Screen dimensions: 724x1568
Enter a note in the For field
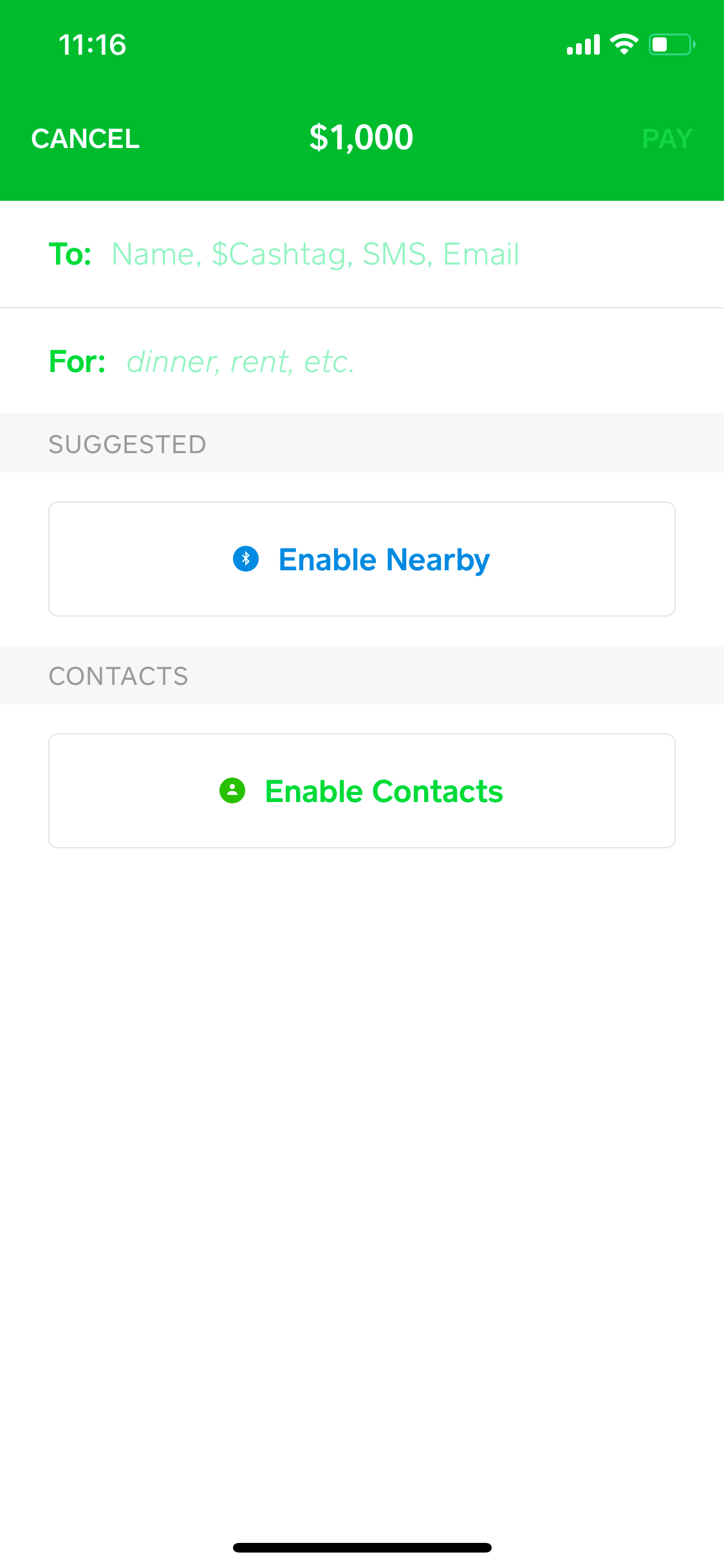362,361
